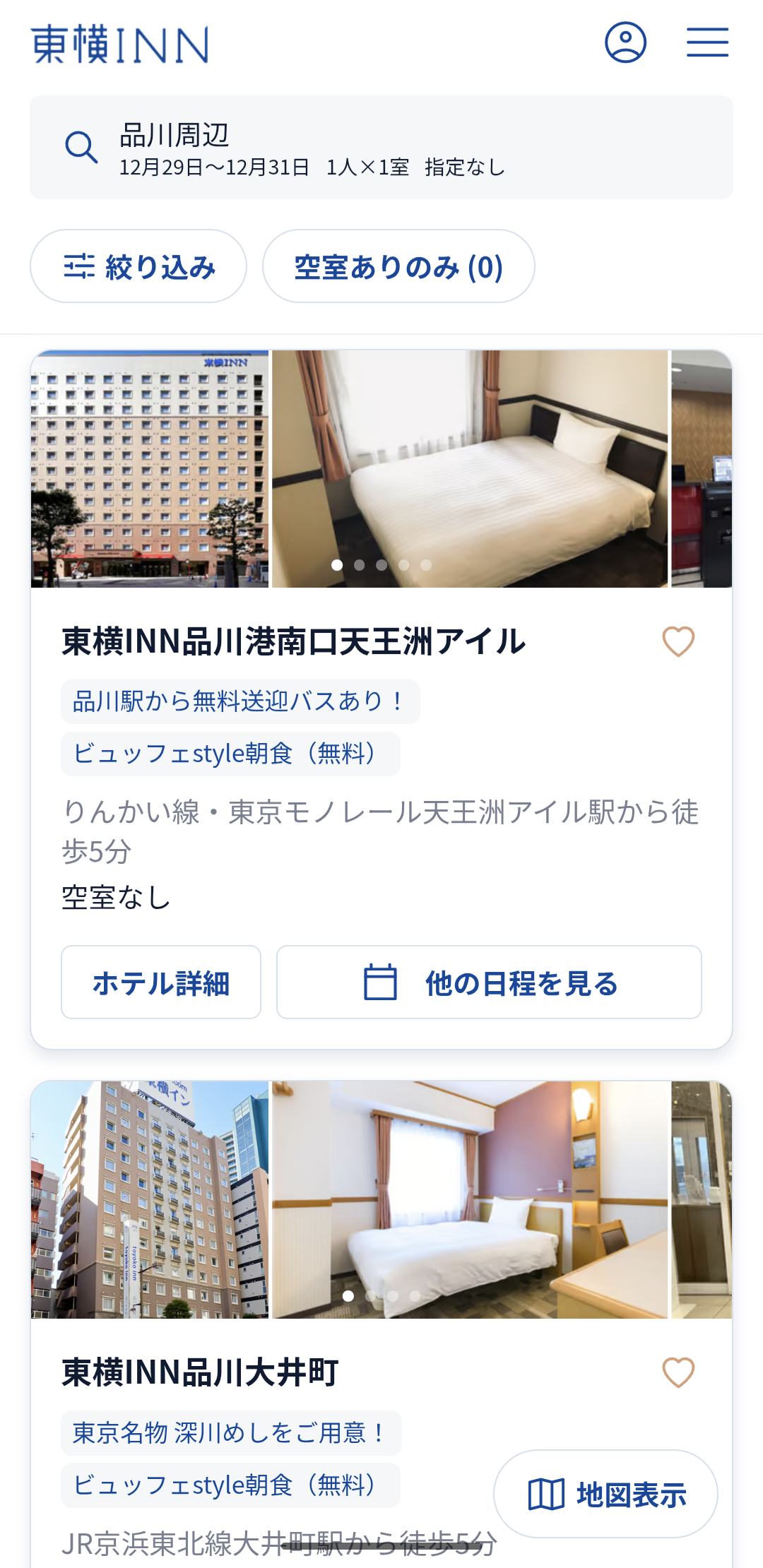Go to the 東横INN home logo

pyautogui.click(x=120, y=44)
